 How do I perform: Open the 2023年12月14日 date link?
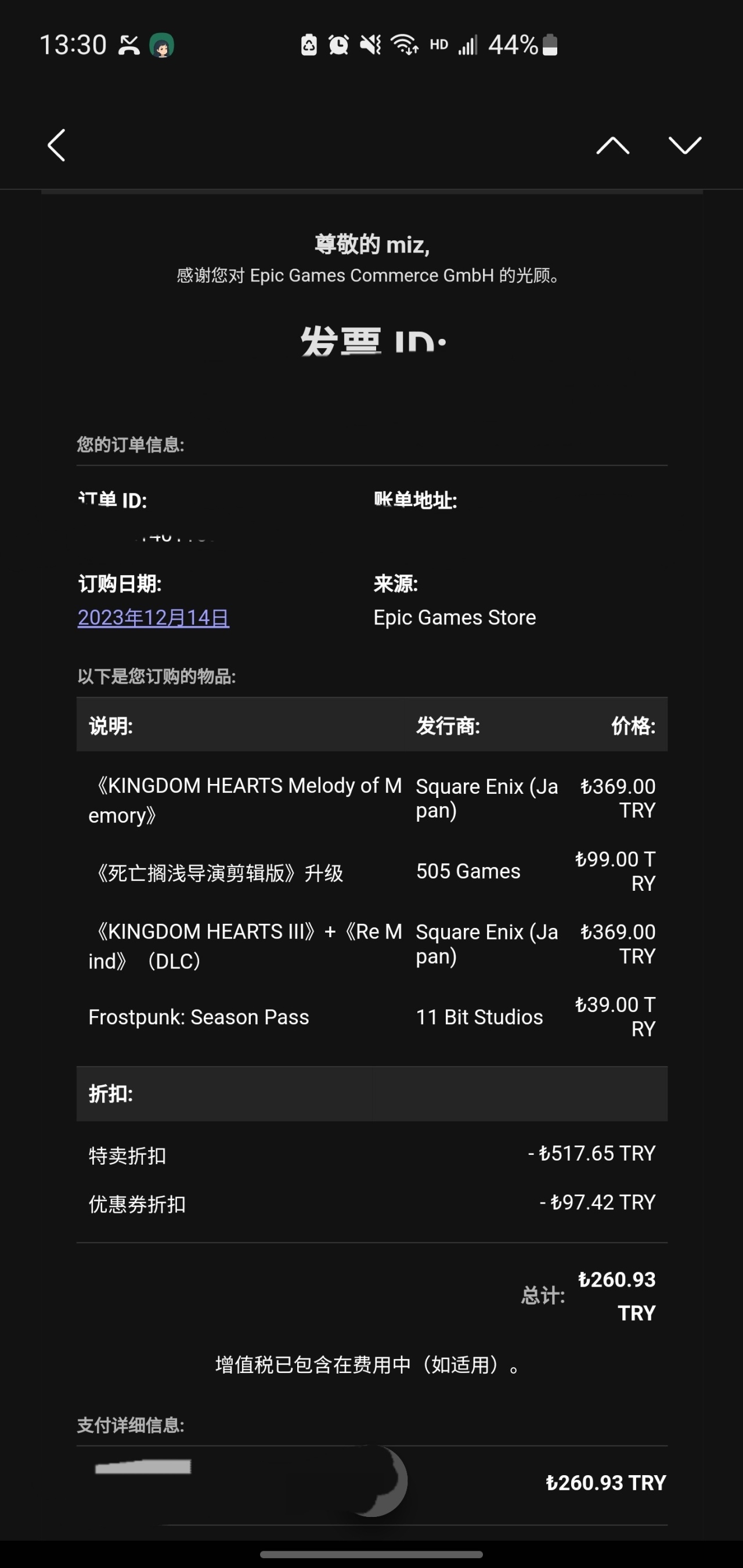tap(153, 617)
